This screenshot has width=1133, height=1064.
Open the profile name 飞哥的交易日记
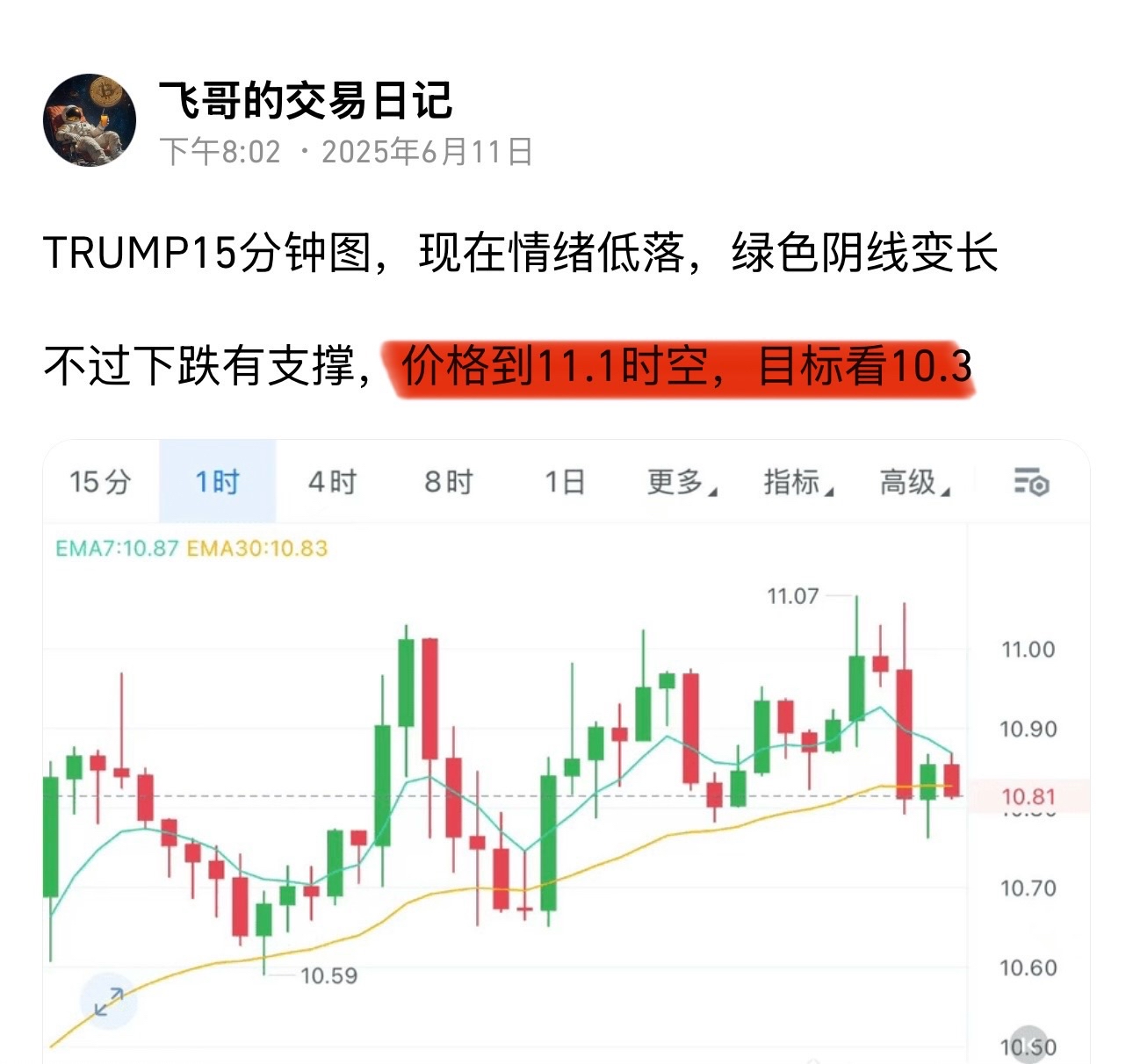pos(305,100)
